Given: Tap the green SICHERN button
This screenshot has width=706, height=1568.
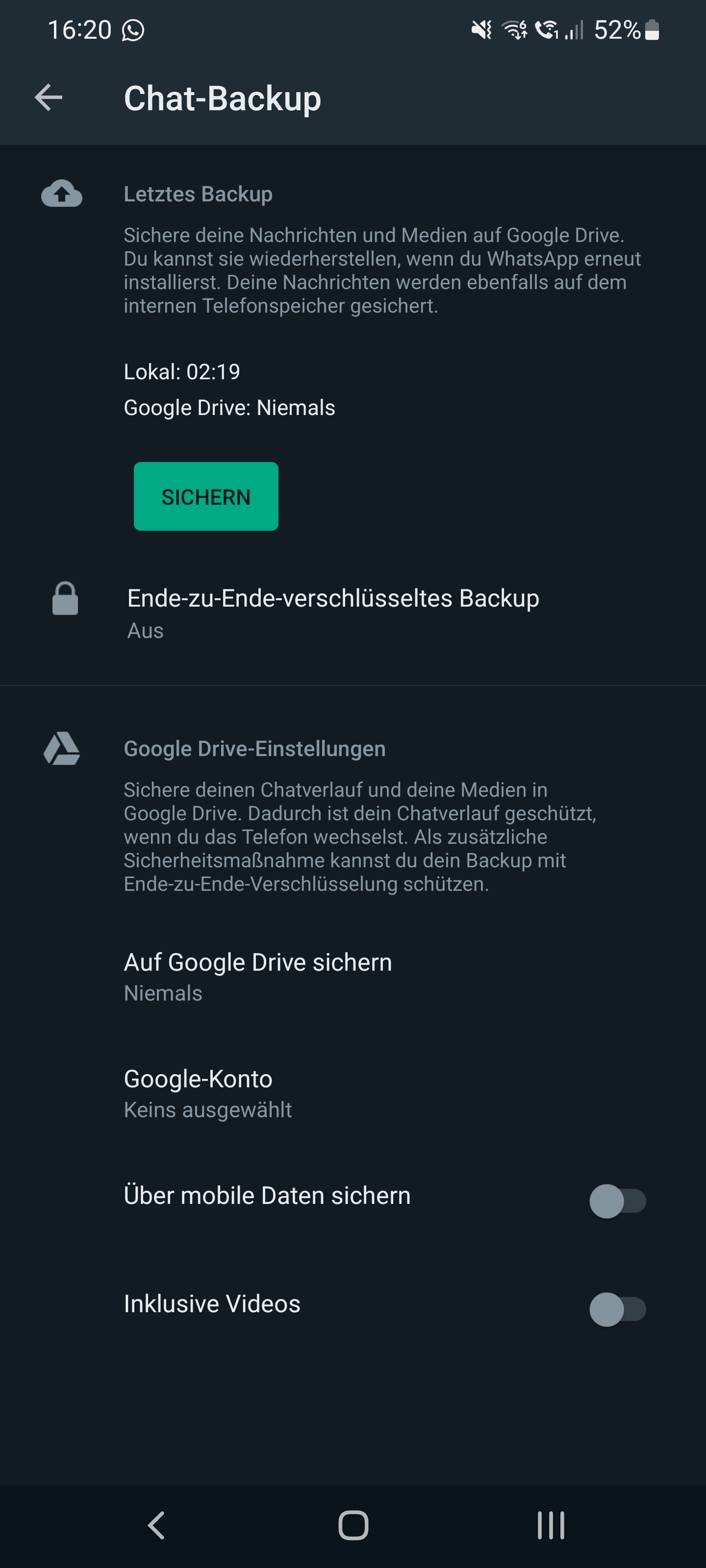Looking at the screenshot, I should [206, 496].
